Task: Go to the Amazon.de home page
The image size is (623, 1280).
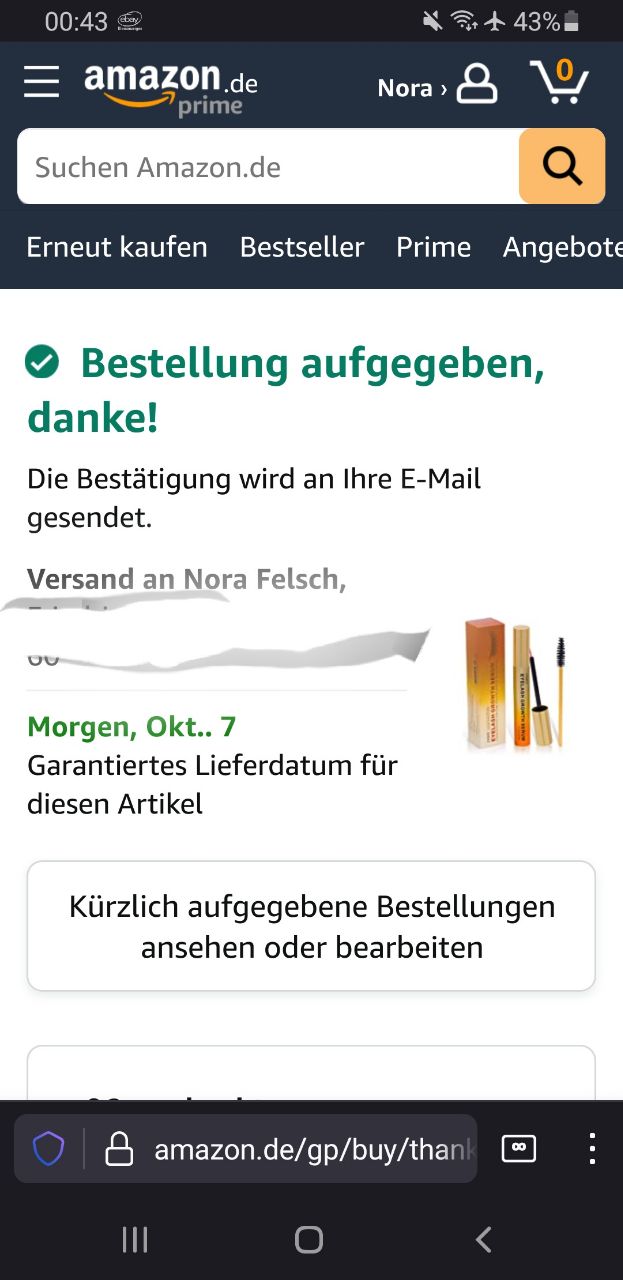Action: click(170, 86)
